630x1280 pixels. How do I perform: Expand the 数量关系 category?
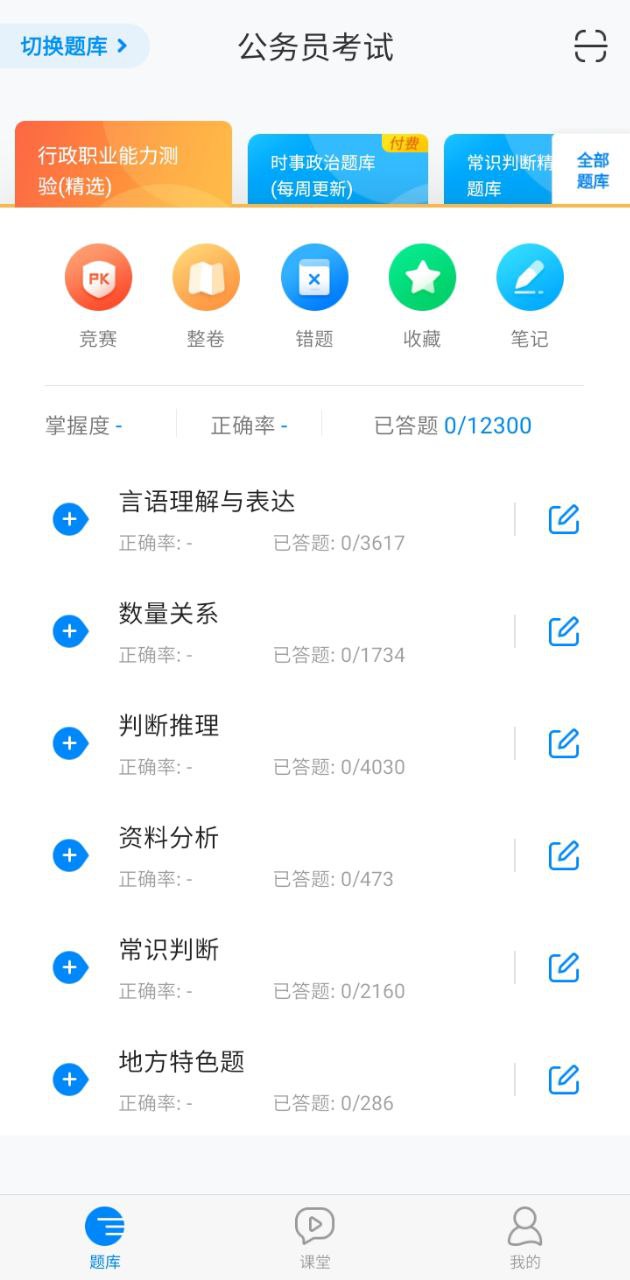70,631
